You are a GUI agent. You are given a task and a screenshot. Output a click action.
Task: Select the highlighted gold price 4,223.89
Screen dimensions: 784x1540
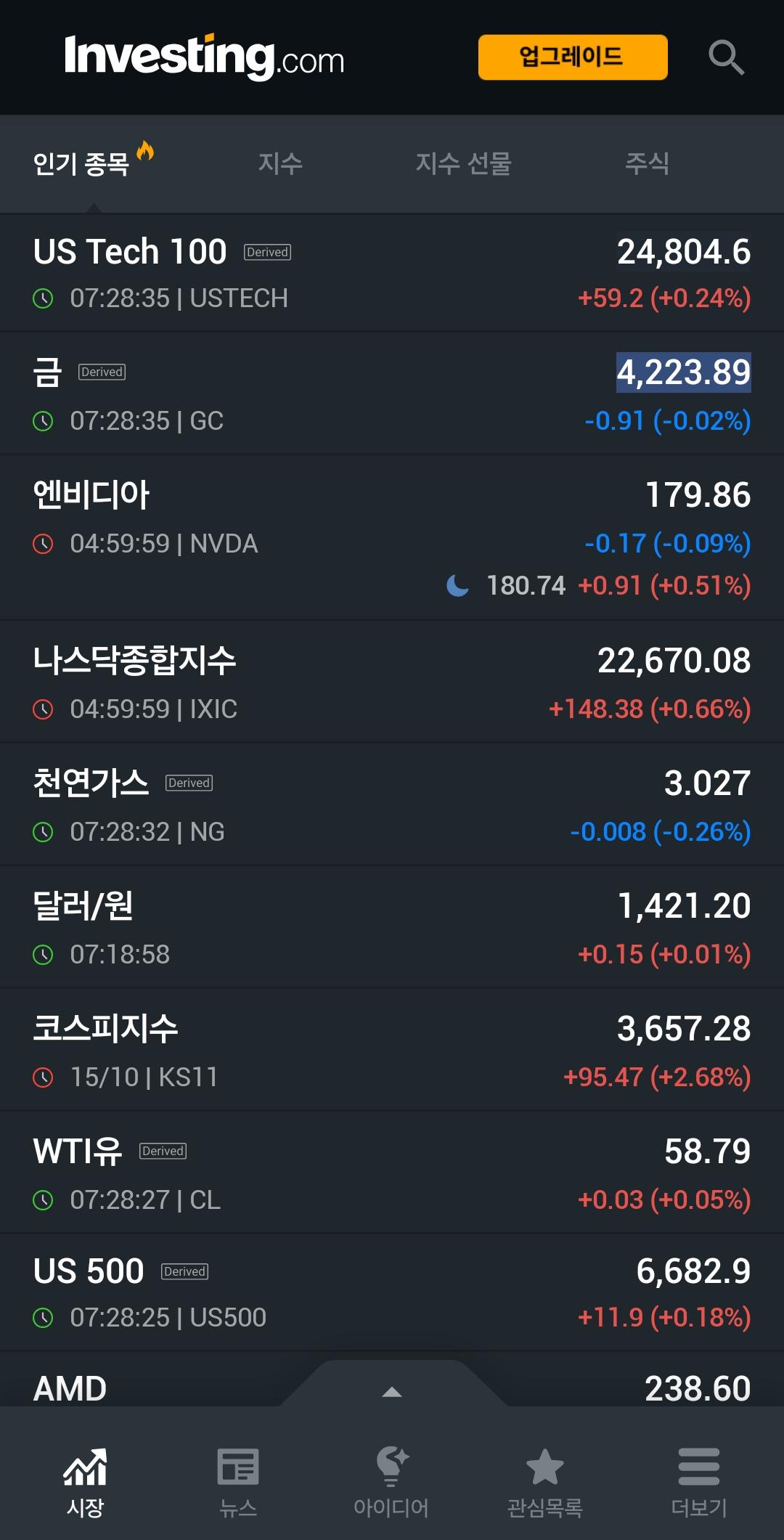pyautogui.click(x=682, y=371)
